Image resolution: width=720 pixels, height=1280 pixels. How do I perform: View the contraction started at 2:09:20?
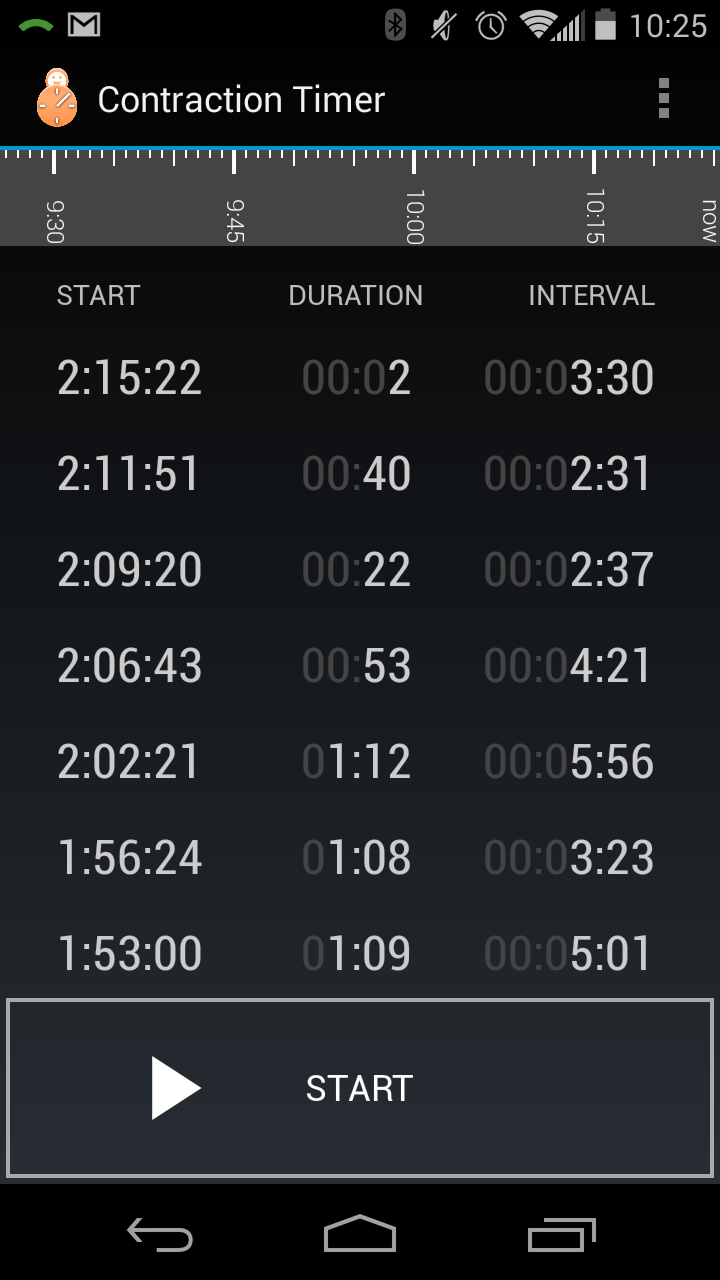click(x=360, y=570)
